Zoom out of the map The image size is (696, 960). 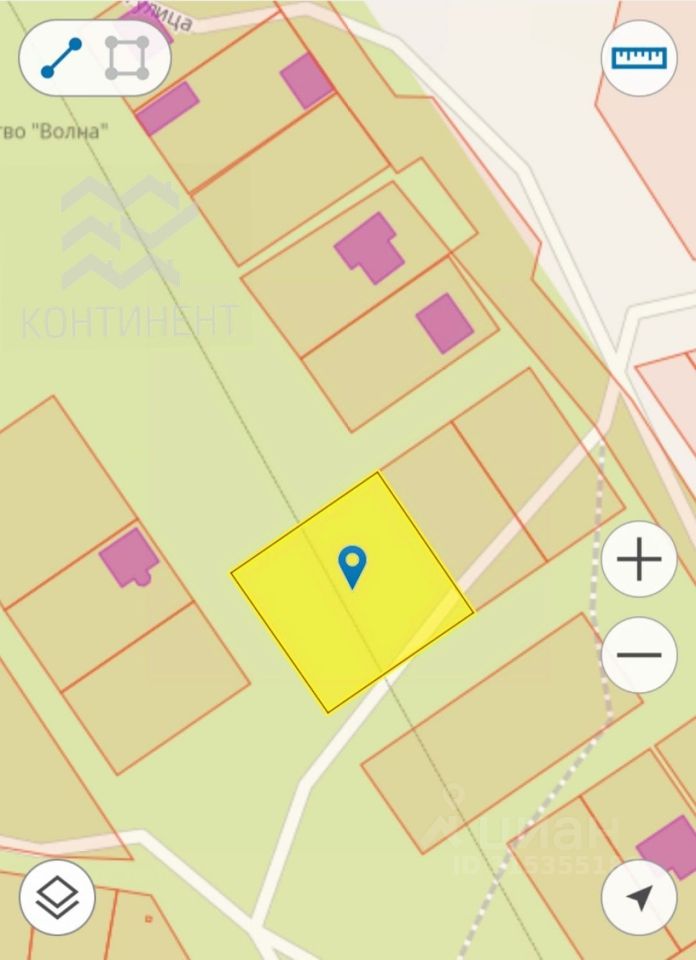click(639, 656)
